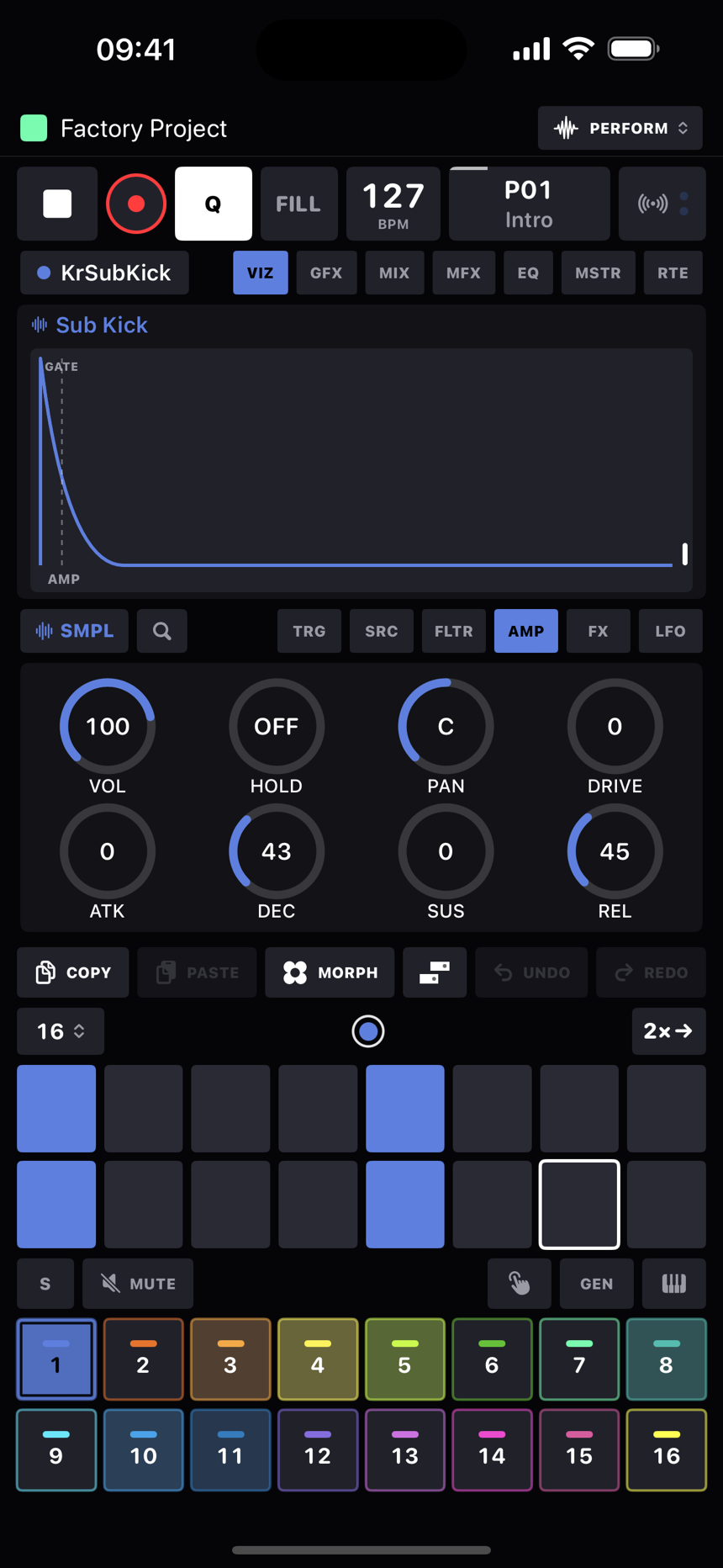Open the MORPH function
723x1568 pixels.
(x=330, y=972)
